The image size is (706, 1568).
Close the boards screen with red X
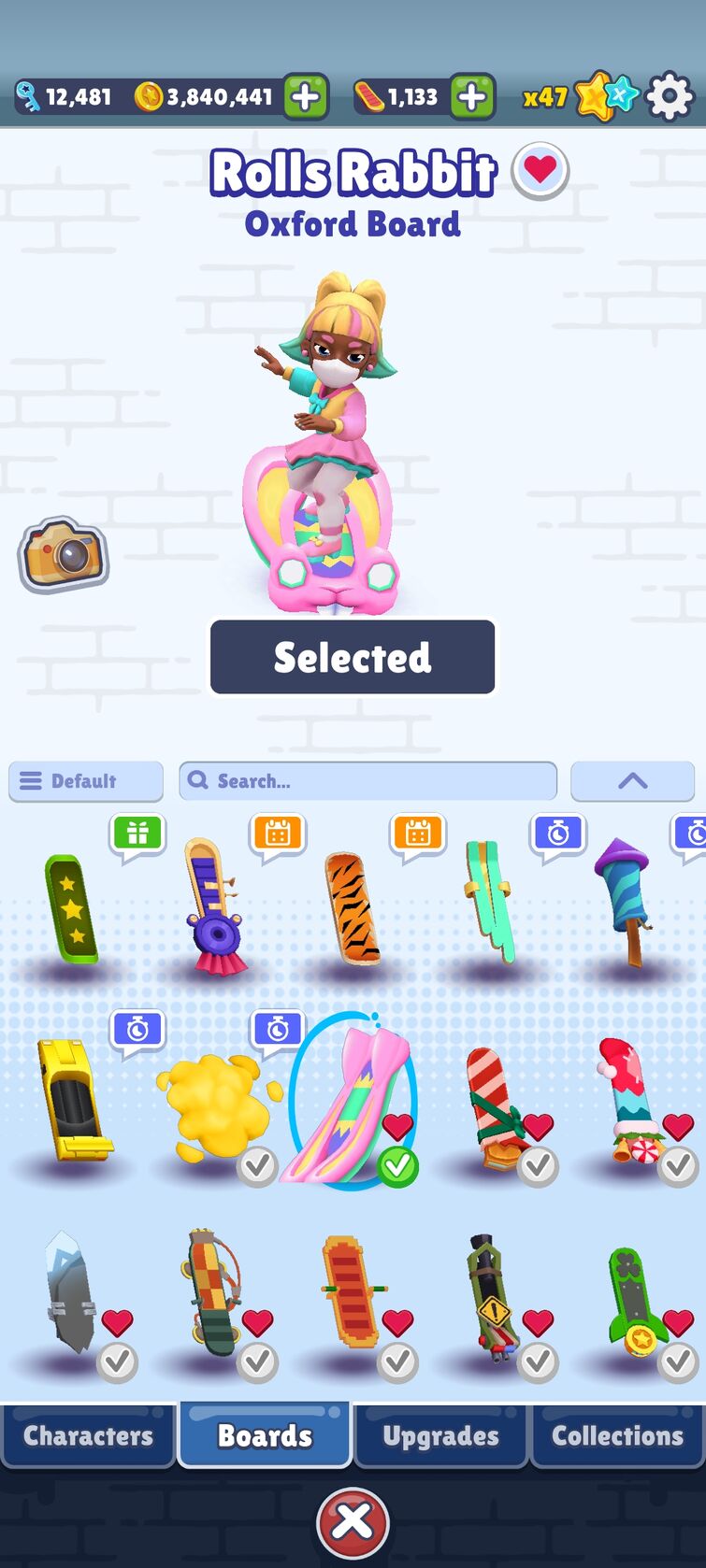pyautogui.click(x=353, y=1521)
